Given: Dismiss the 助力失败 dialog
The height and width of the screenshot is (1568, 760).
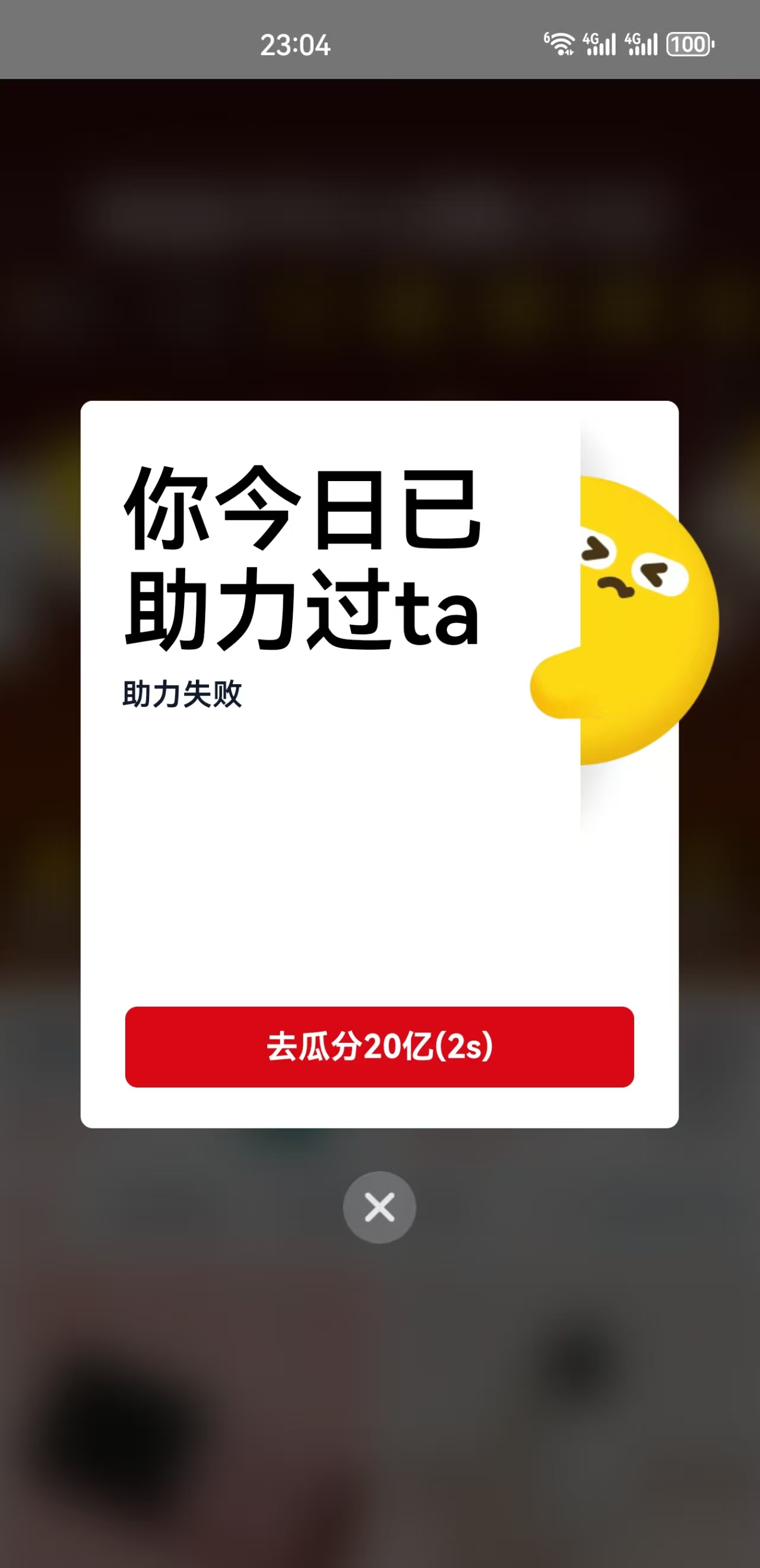Looking at the screenshot, I should click(x=379, y=1207).
